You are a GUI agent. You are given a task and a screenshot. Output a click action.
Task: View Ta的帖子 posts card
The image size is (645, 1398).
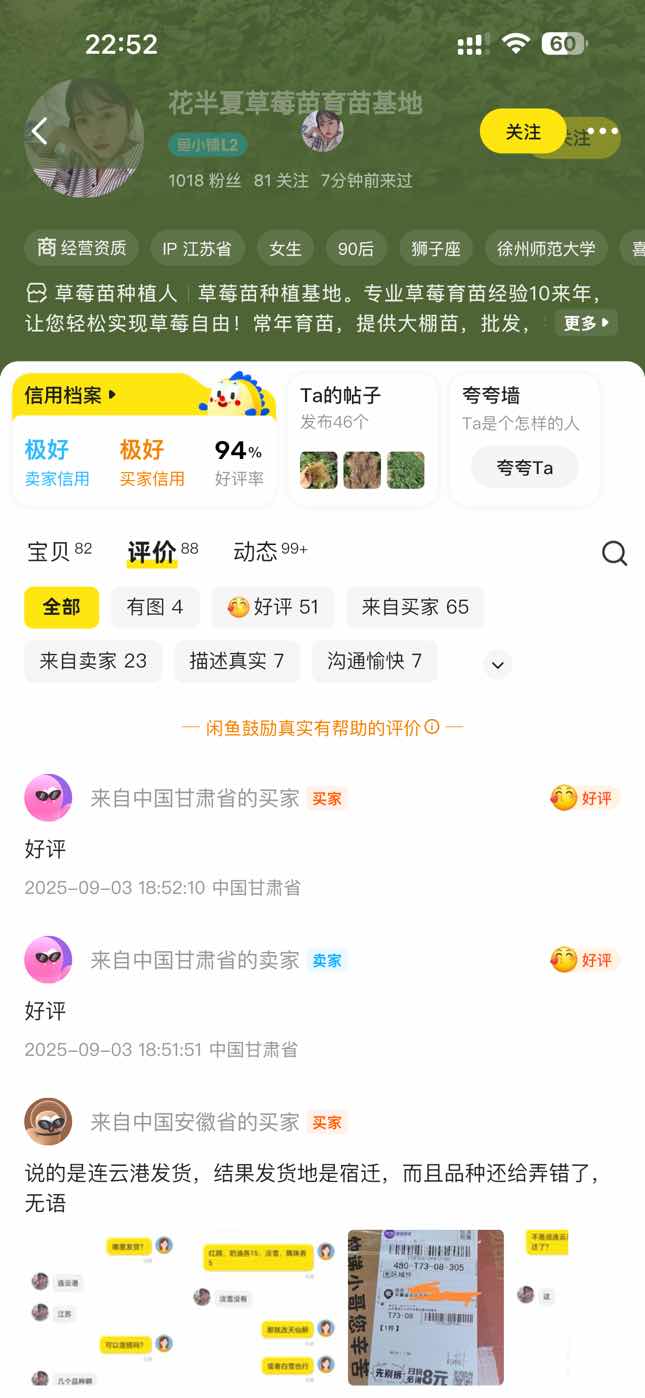click(362, 438)
